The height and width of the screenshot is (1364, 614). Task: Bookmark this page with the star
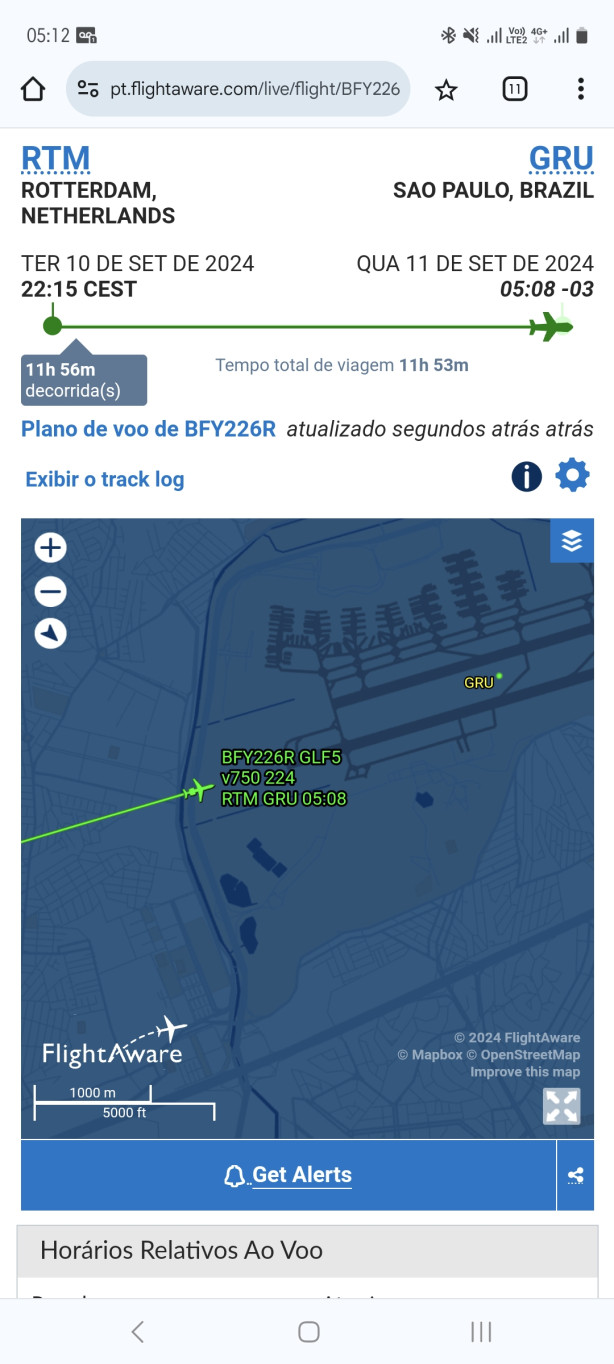click(x=446, y=90)
